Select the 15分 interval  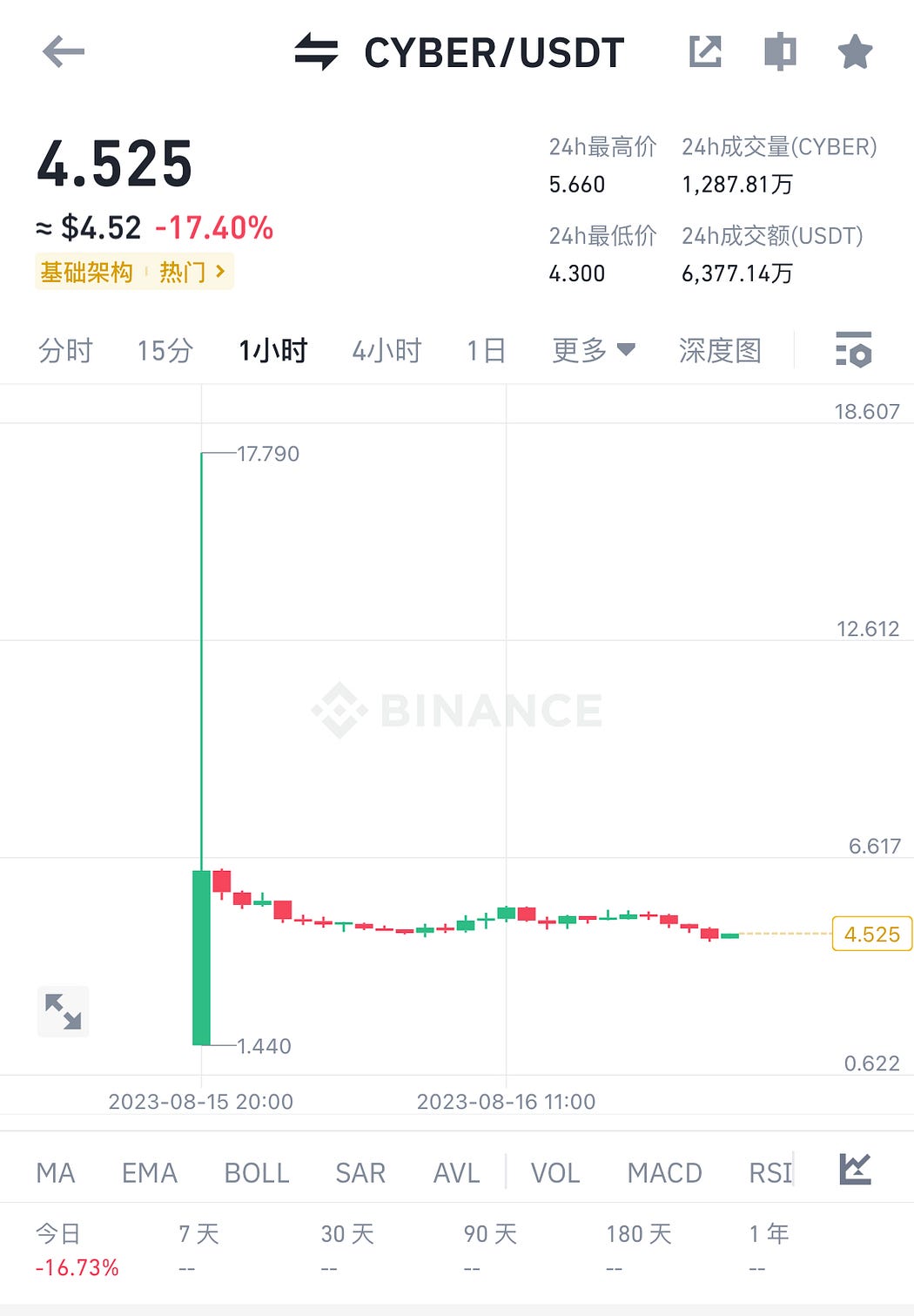coord(165,351)
